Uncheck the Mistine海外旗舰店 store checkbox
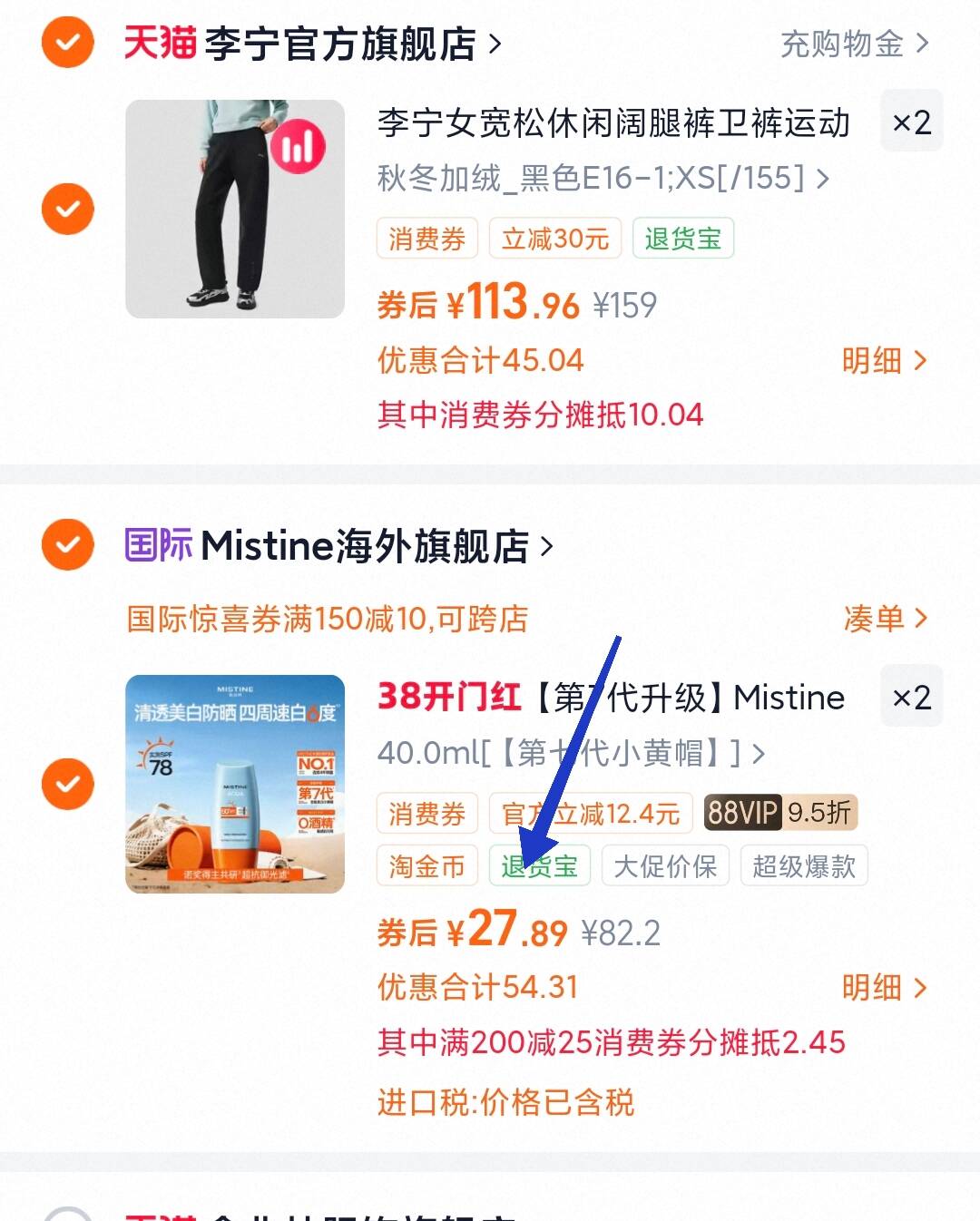Image resolution: width=980 pixels, height=1221 pixels. pyautogui.click(x=68, y=545)
